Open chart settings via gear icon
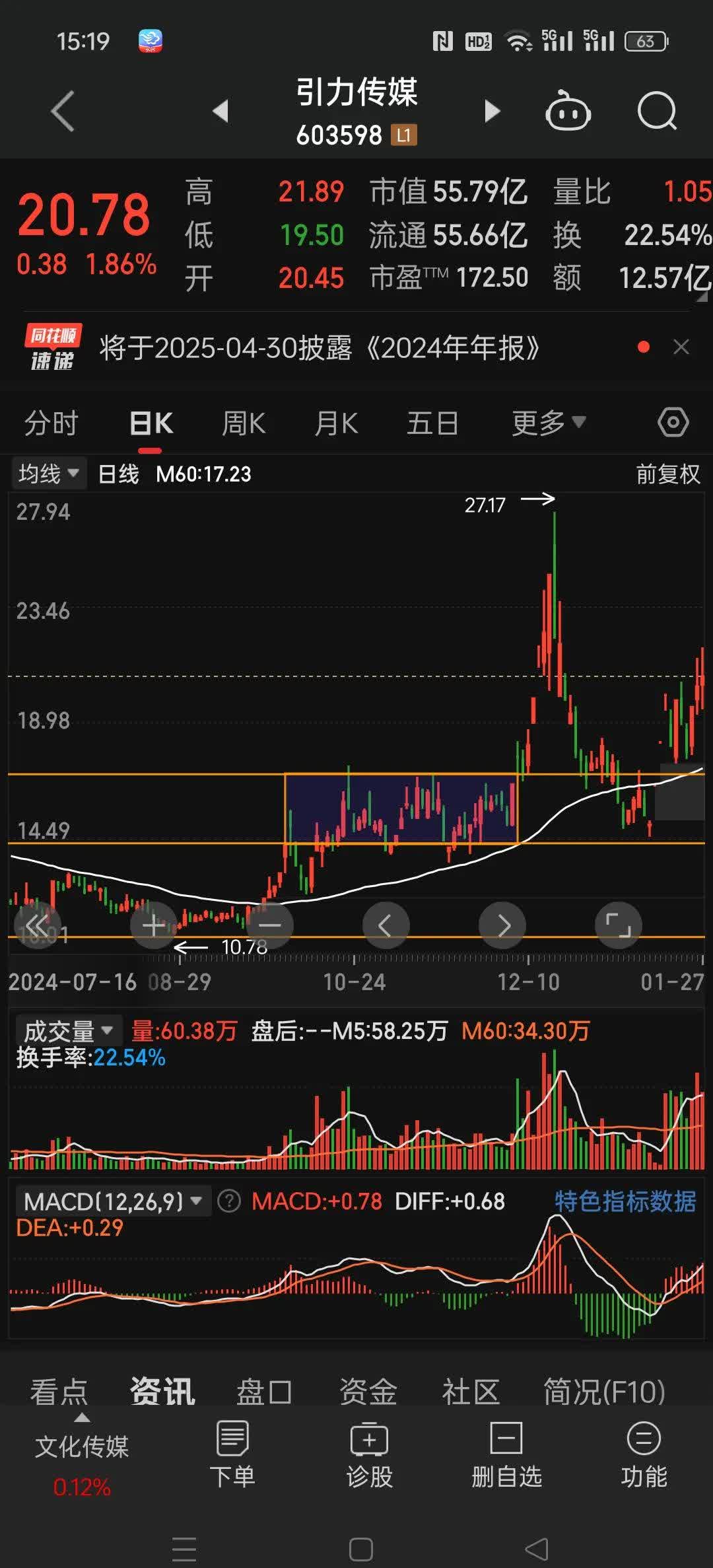Screen dimensions: 713x1568 pos(673,421)
